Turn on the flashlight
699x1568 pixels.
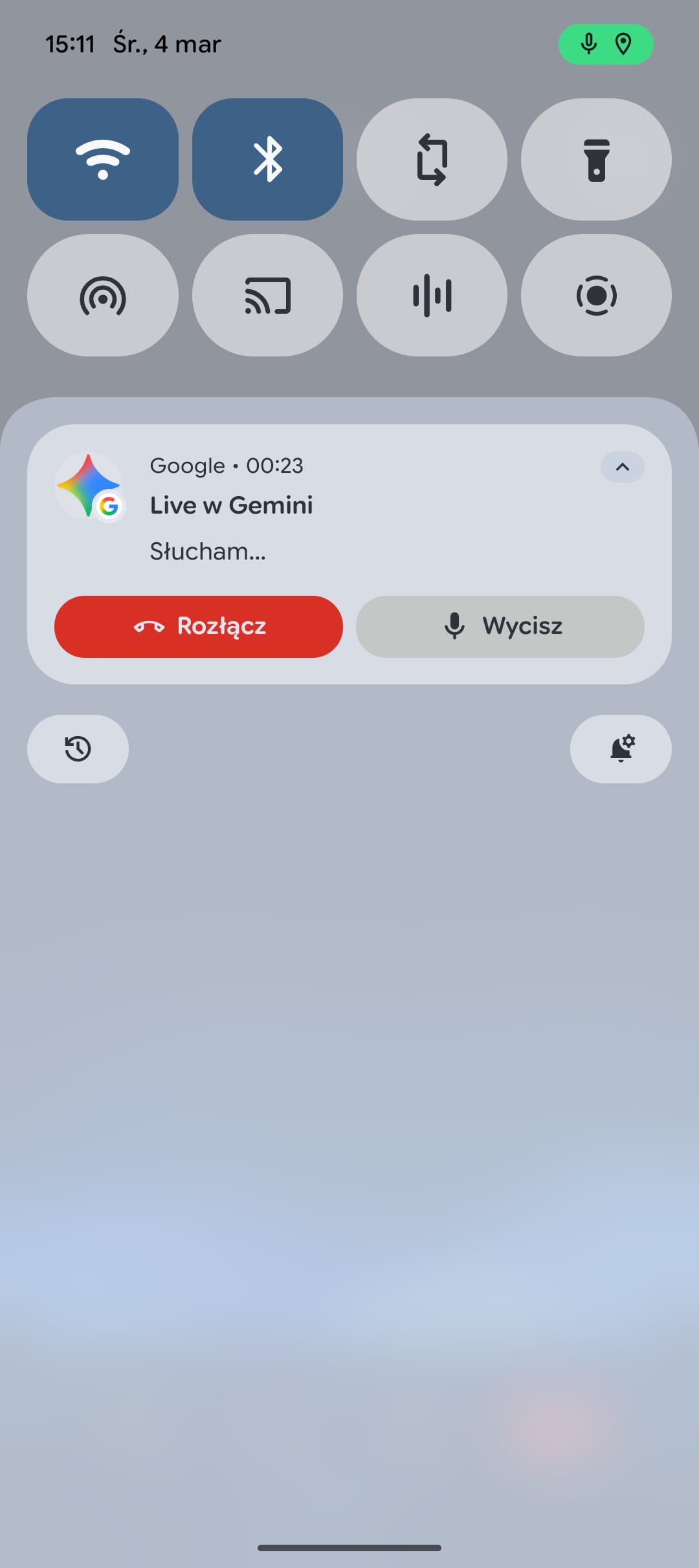596,159
